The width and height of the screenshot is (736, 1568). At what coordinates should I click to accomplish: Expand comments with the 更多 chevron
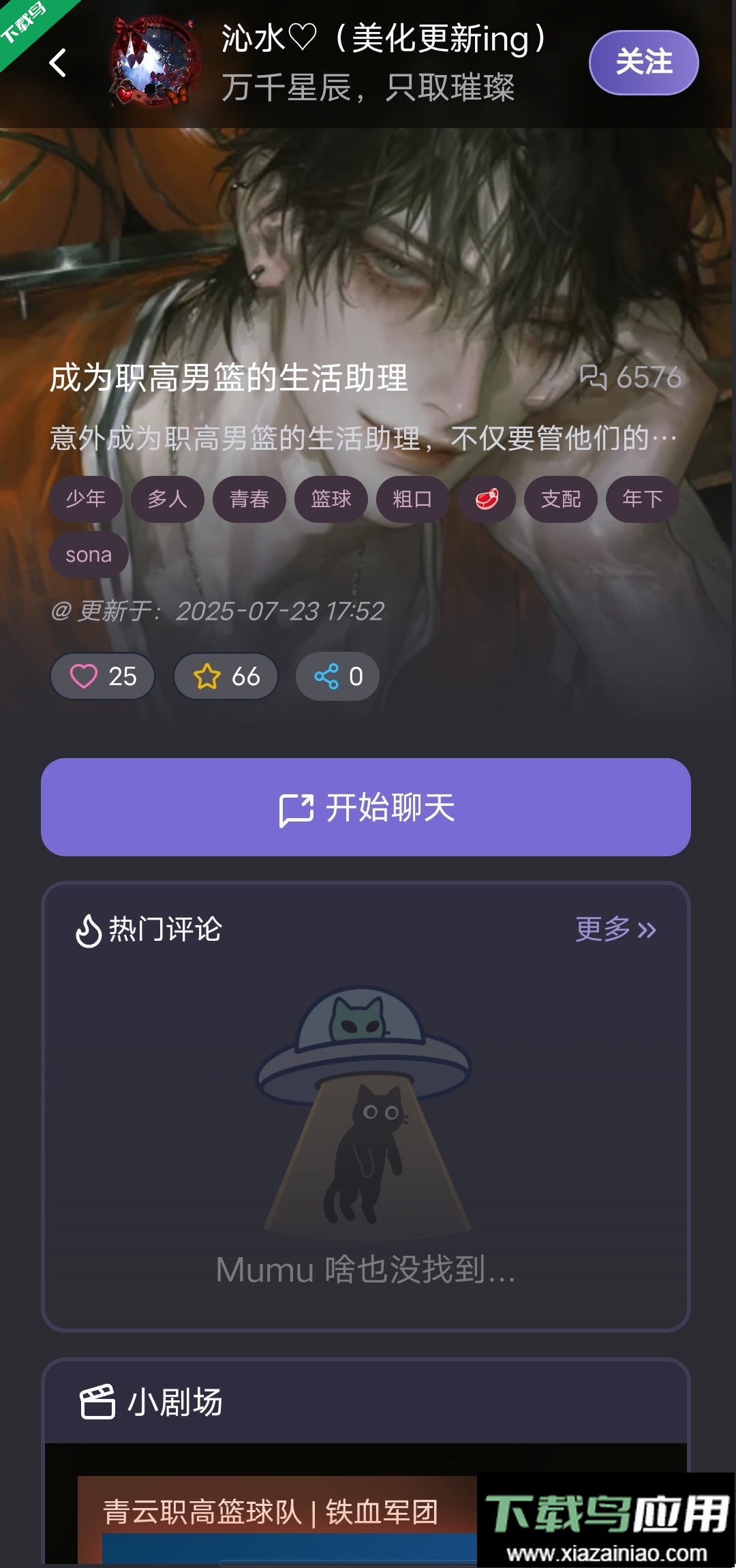(x=615, y=927)
